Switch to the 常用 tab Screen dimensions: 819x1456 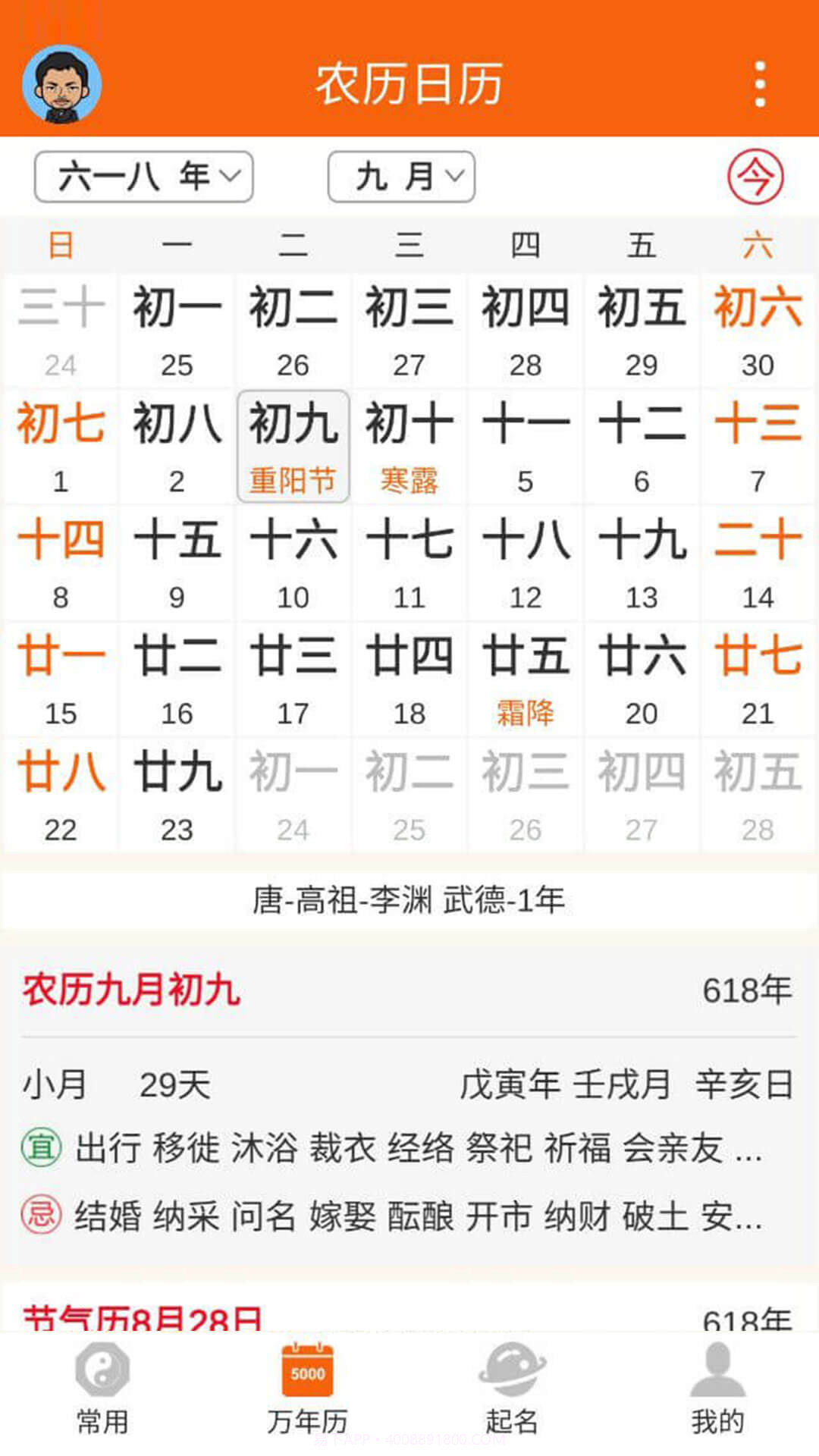(102, 1389)
